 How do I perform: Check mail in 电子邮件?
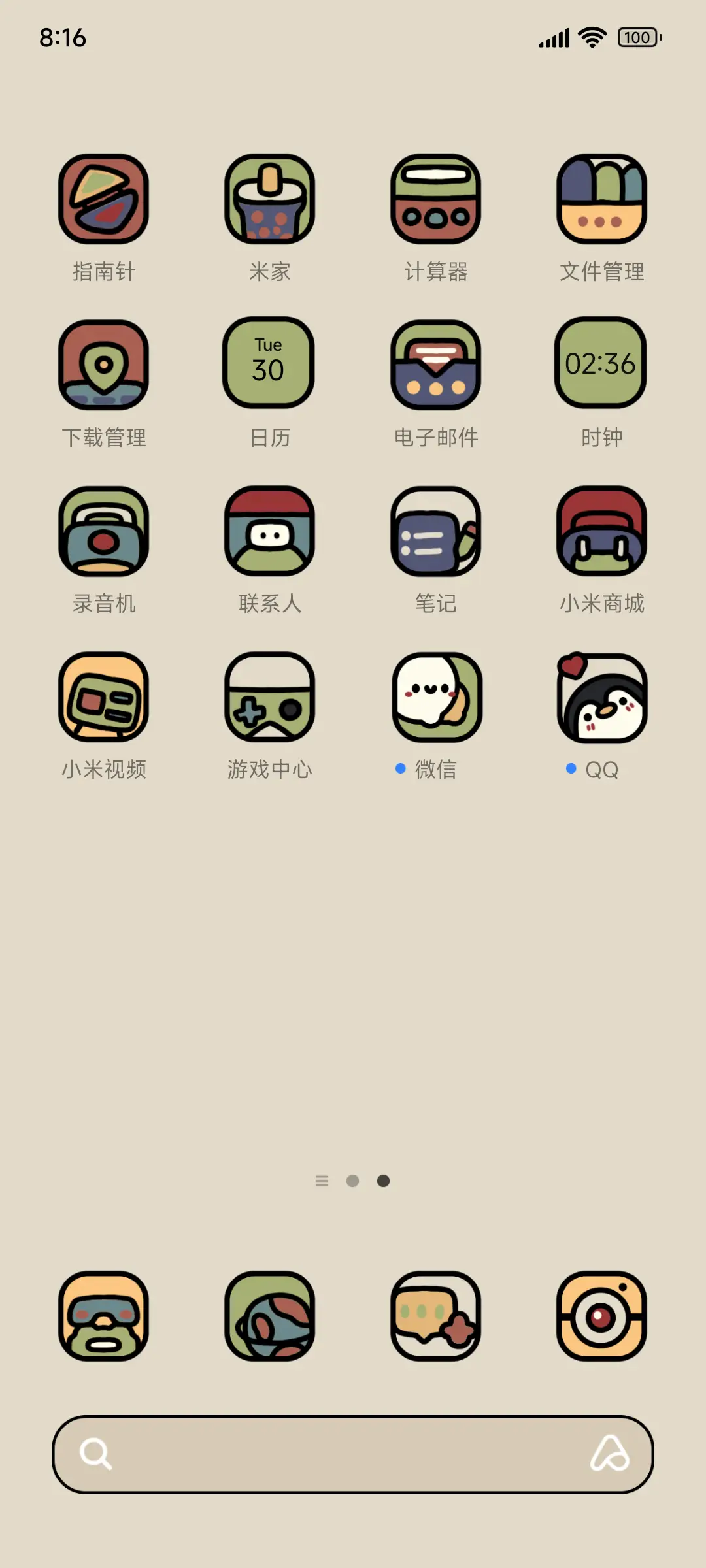pos(435,364)
